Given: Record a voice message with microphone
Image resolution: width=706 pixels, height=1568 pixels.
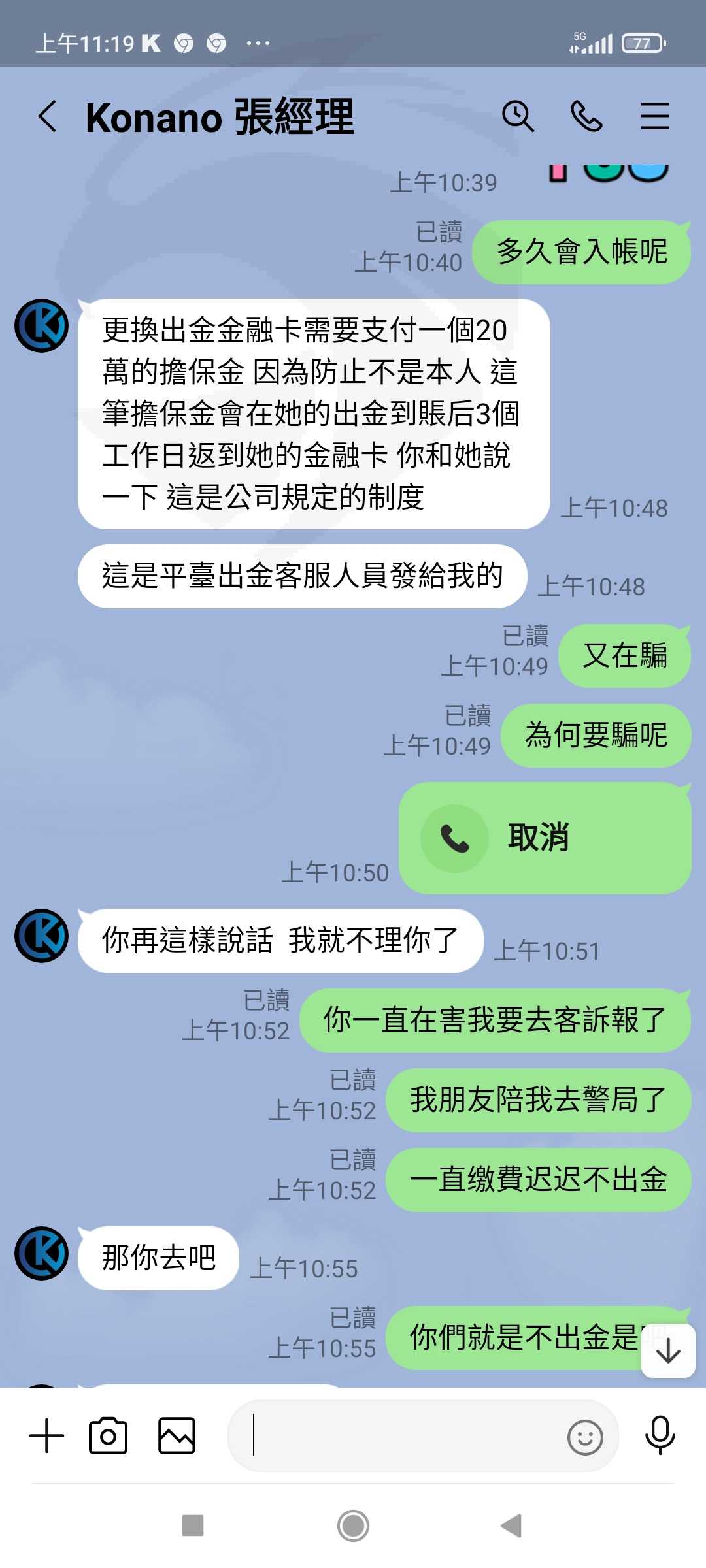Looking at the screenshot, I should tap(660, 1435).
